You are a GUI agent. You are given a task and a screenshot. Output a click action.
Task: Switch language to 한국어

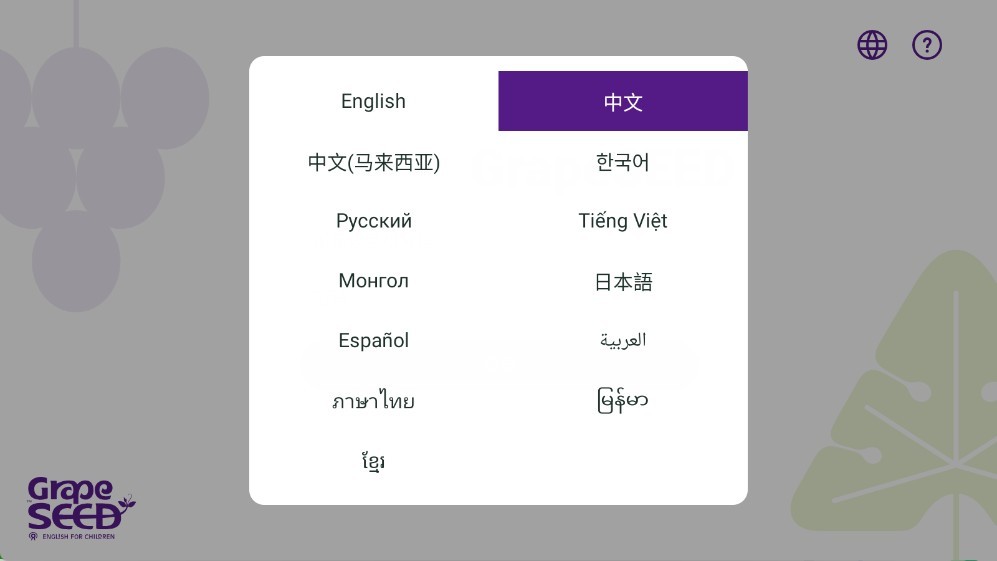click(623, 161)
